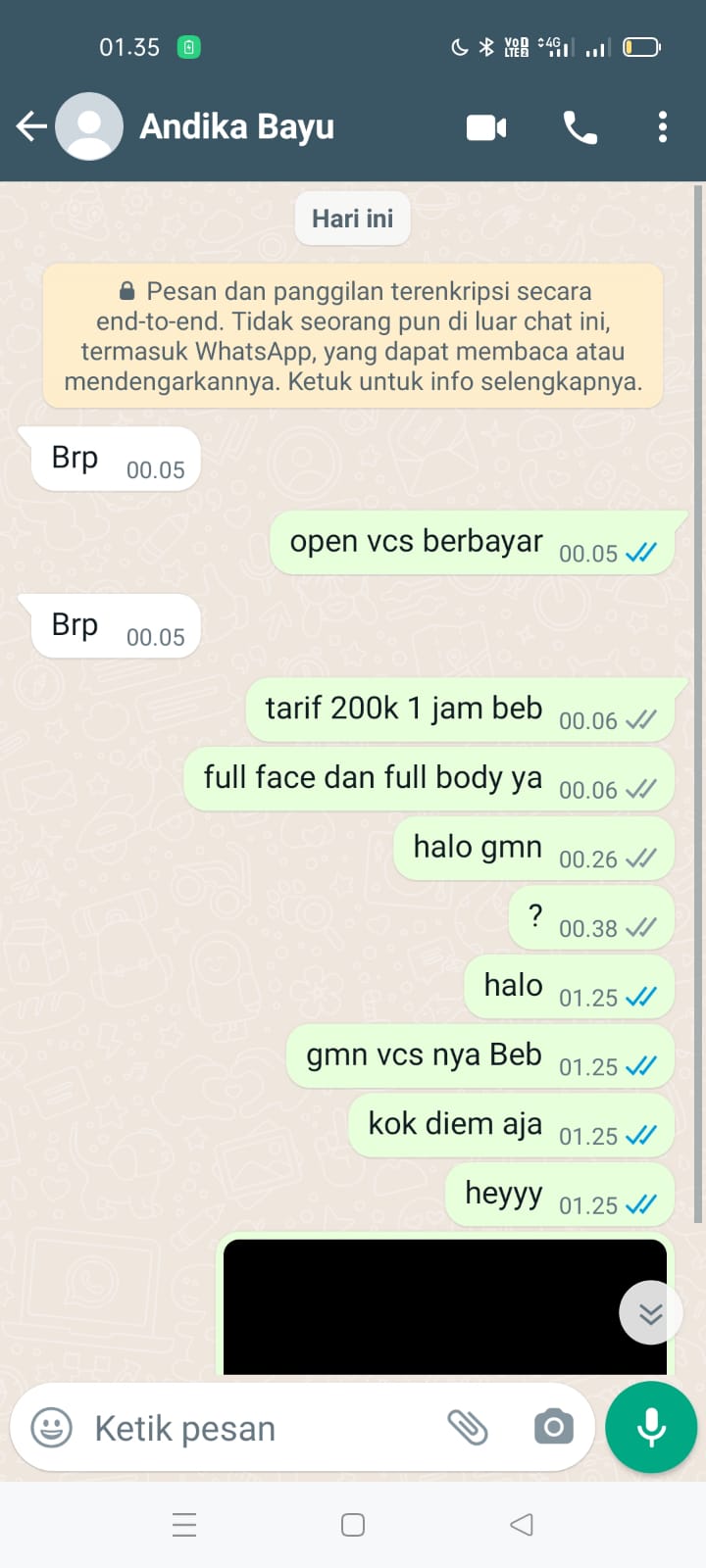706x1568 pixels.
Task: Attach a file with the paperclip
Action: 468,1428
